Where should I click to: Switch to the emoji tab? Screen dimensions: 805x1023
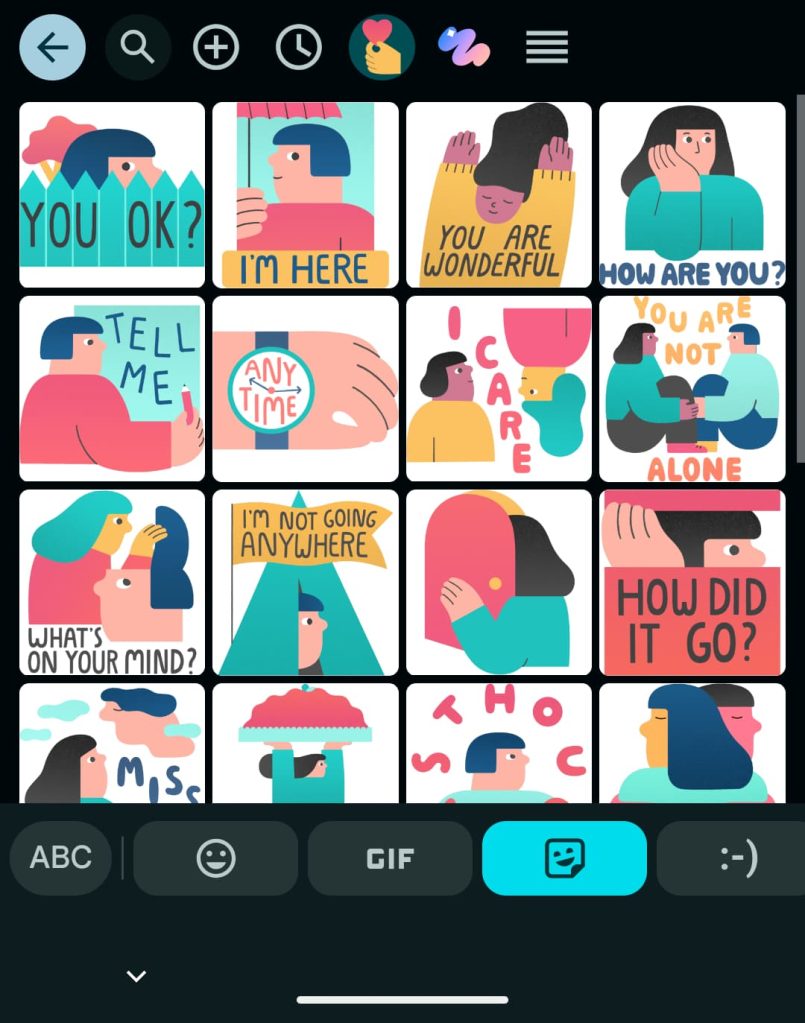click(215, 858)
